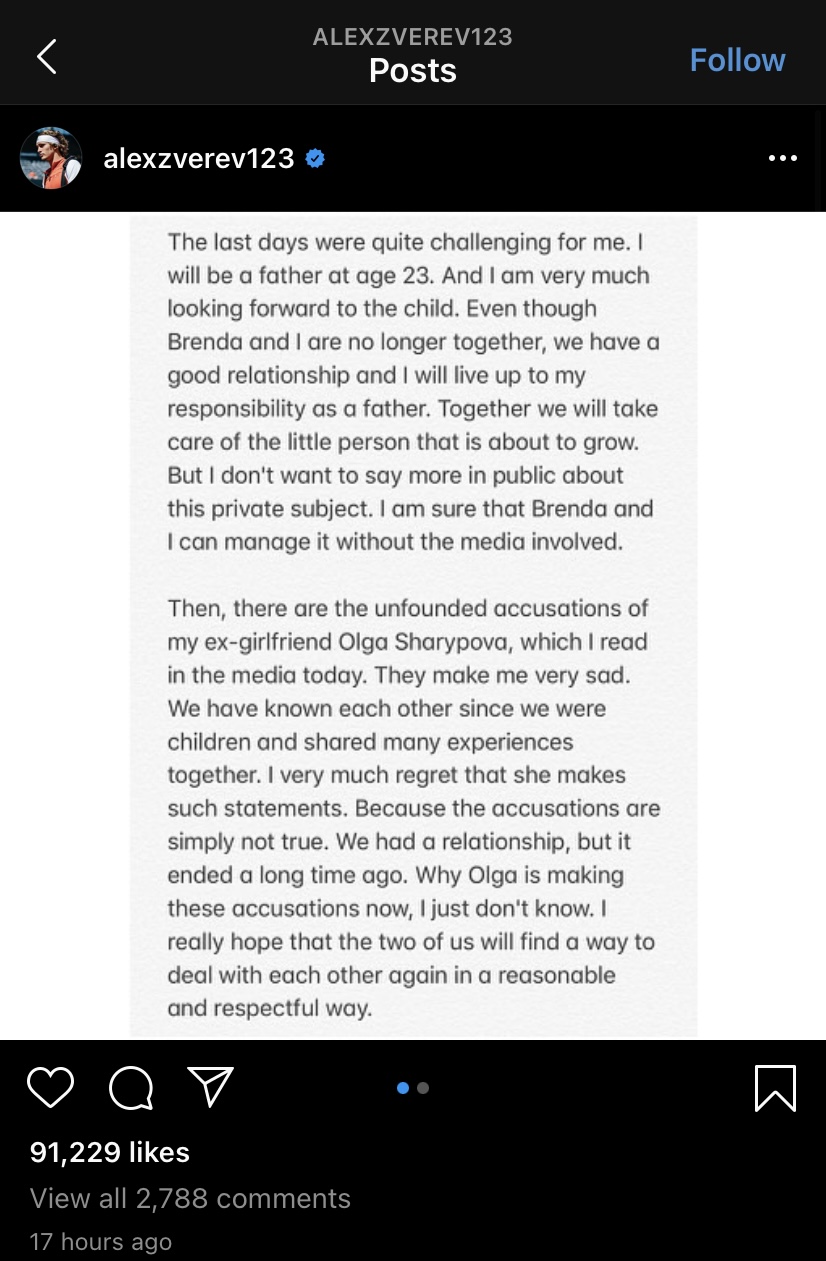Open the alexzverev123 username link

click(199, 158)
